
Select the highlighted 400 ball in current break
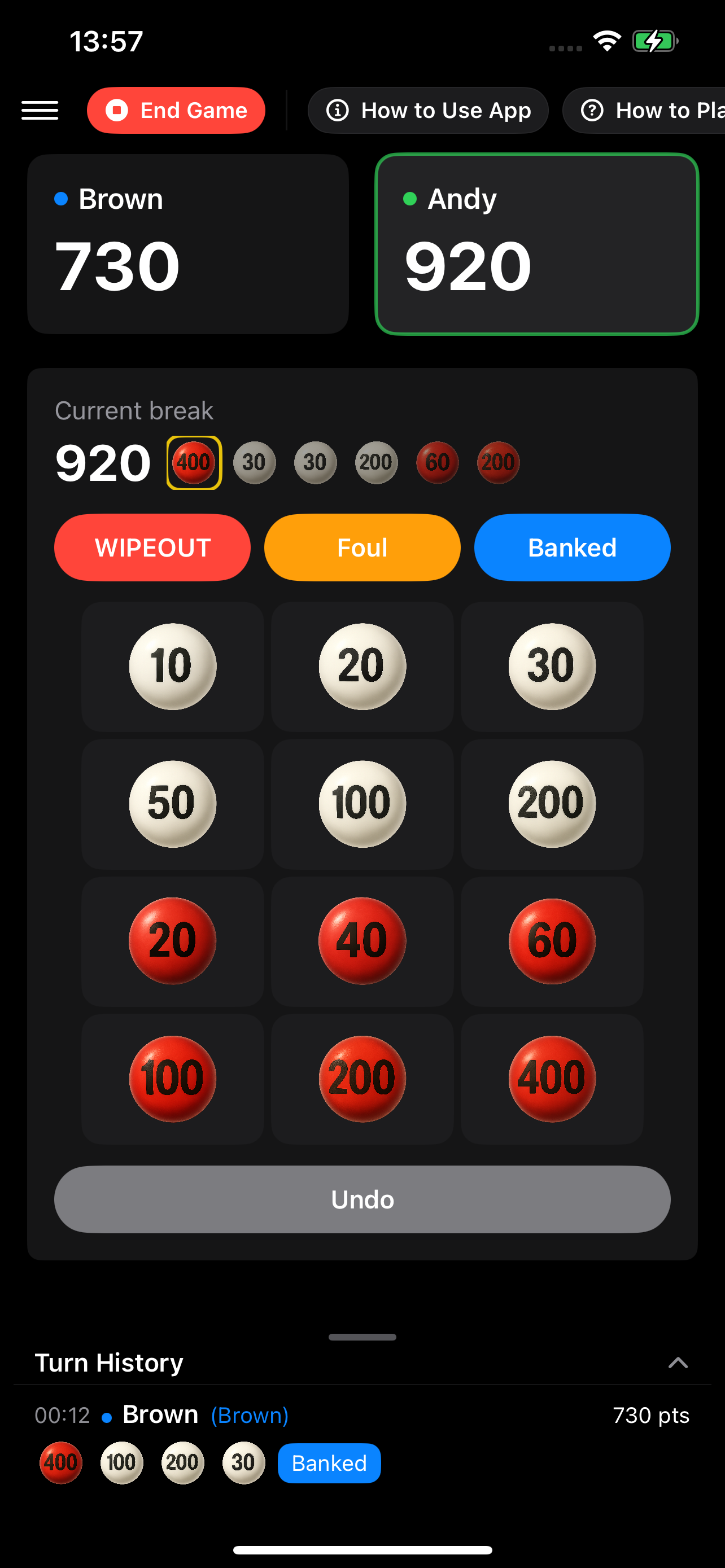(194, 462)
